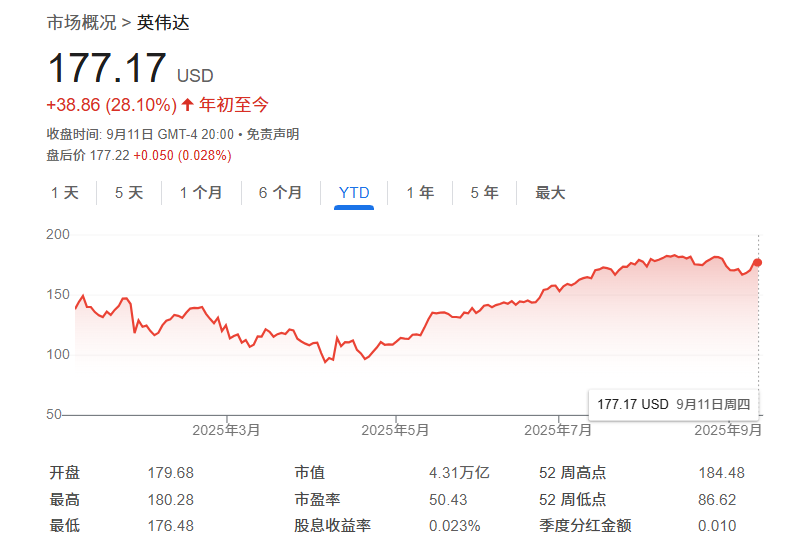Screen dimensions: 801x548
Task: Show the 1 个月 price chart
Action: 201,193
